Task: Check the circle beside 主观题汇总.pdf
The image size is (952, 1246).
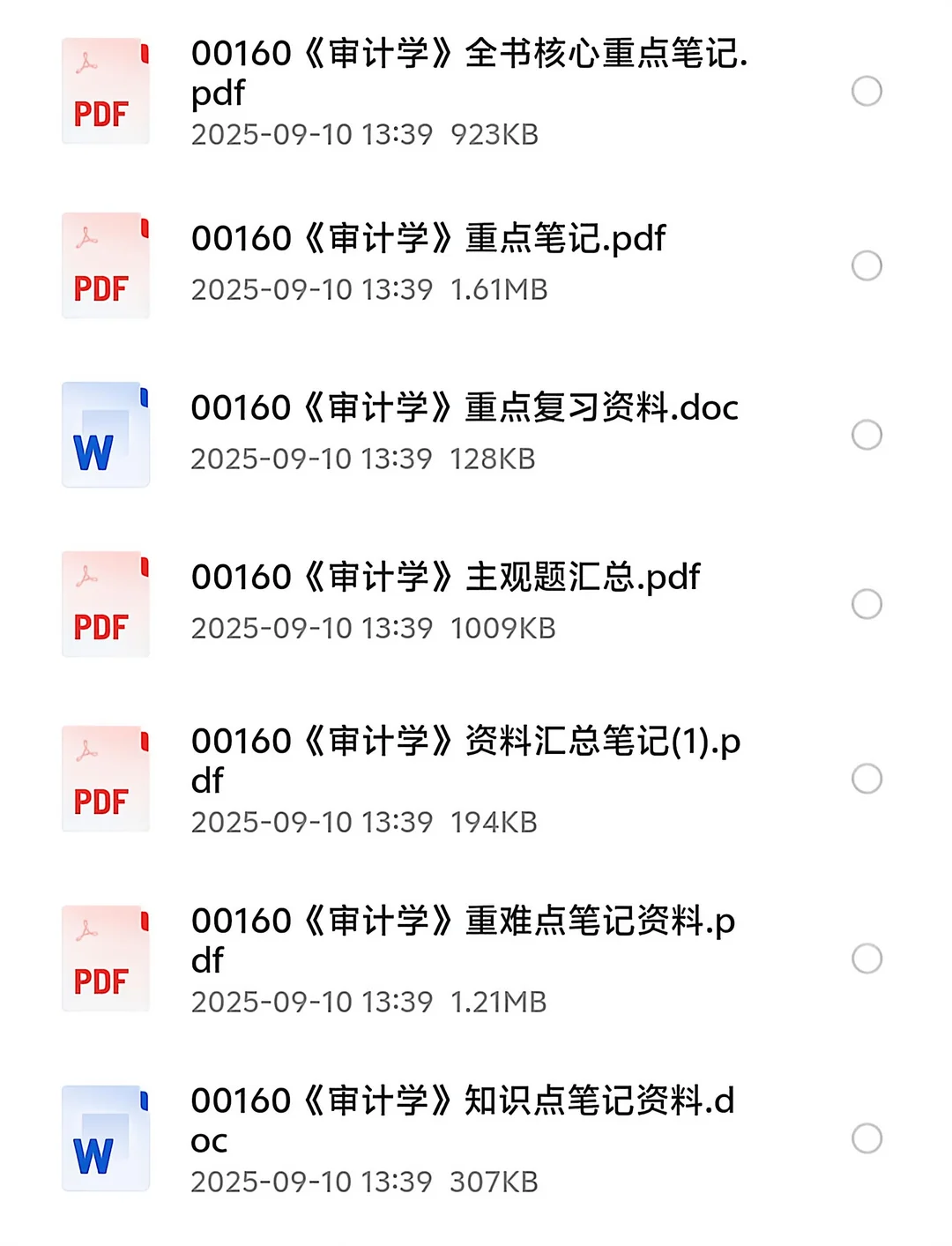Action: (x=866, y=604)
